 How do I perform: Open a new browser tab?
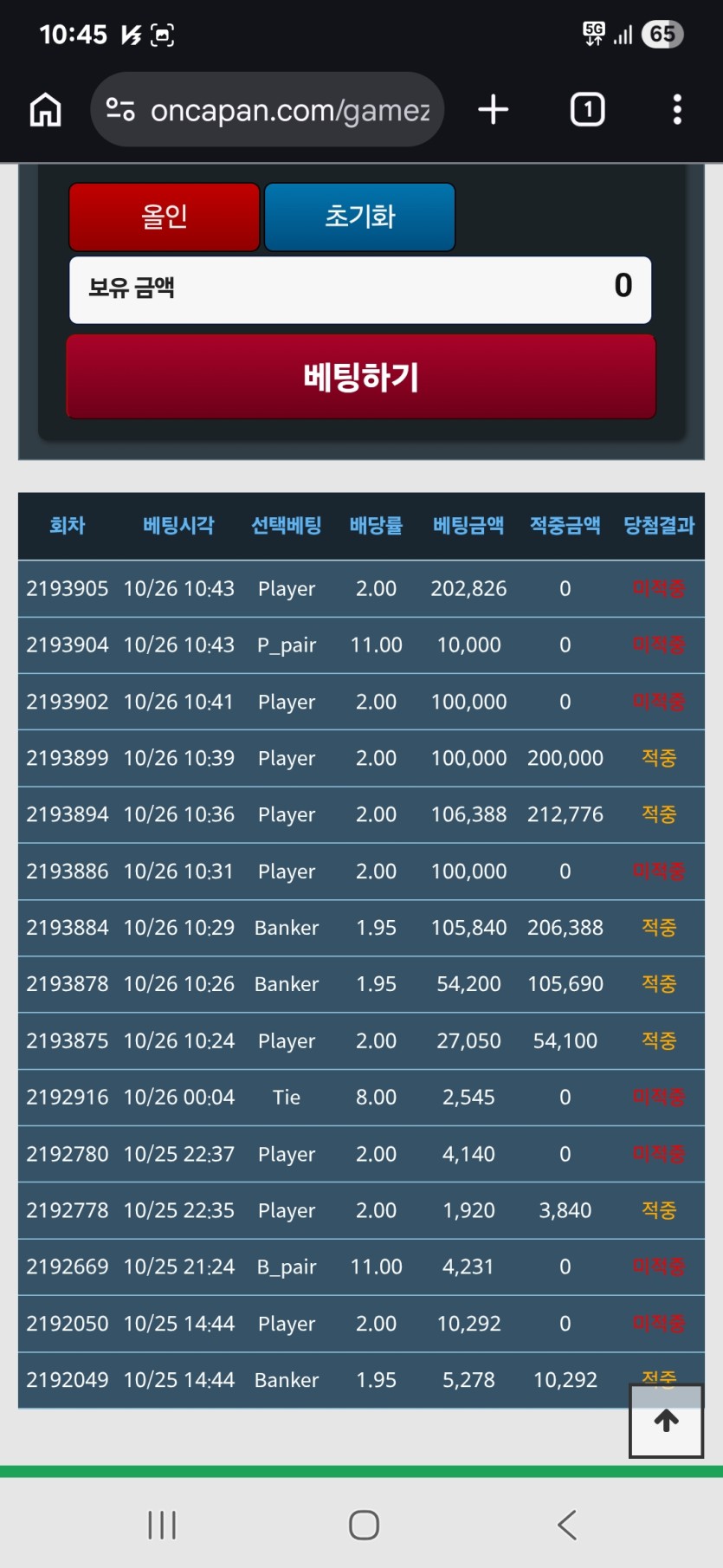click(494, 110)
